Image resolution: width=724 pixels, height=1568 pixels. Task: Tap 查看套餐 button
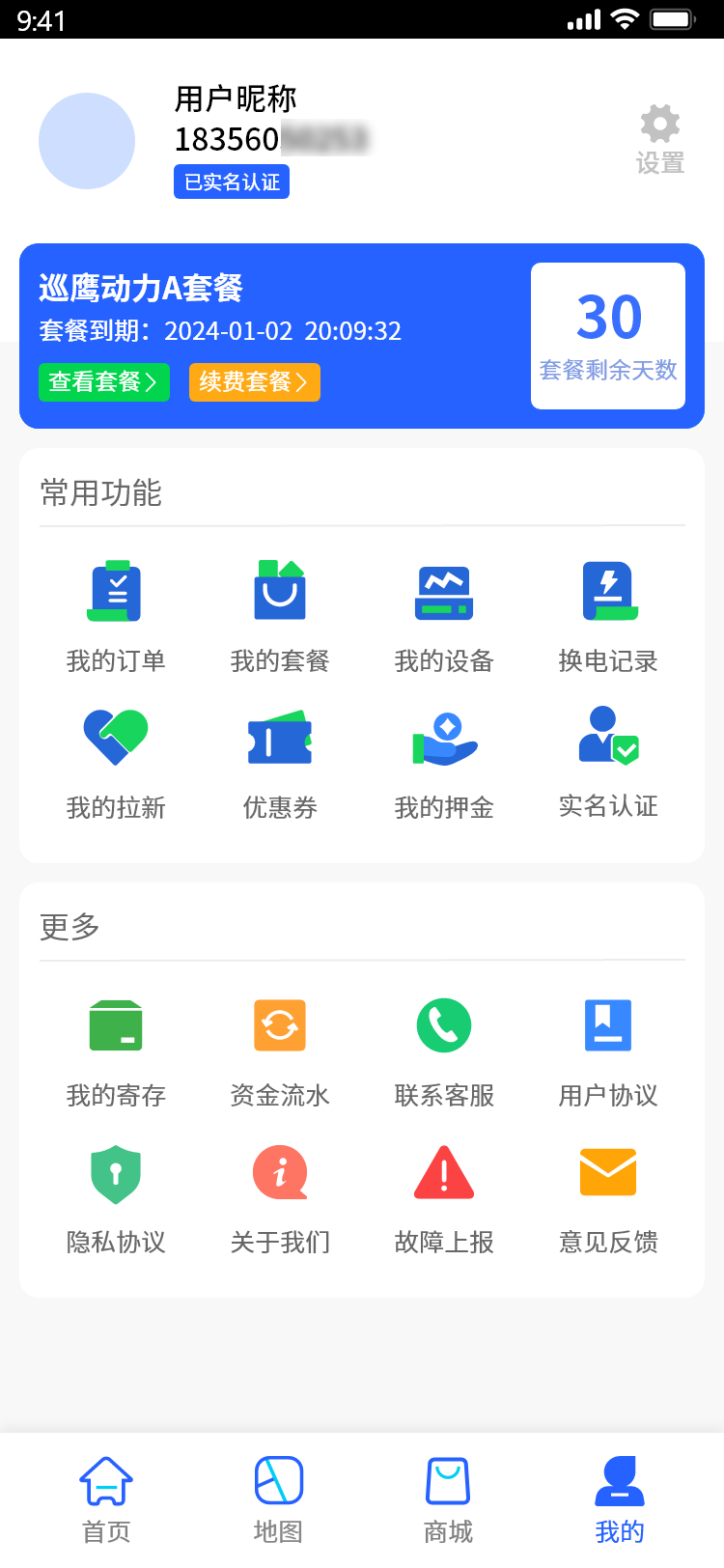pos(103,382)
